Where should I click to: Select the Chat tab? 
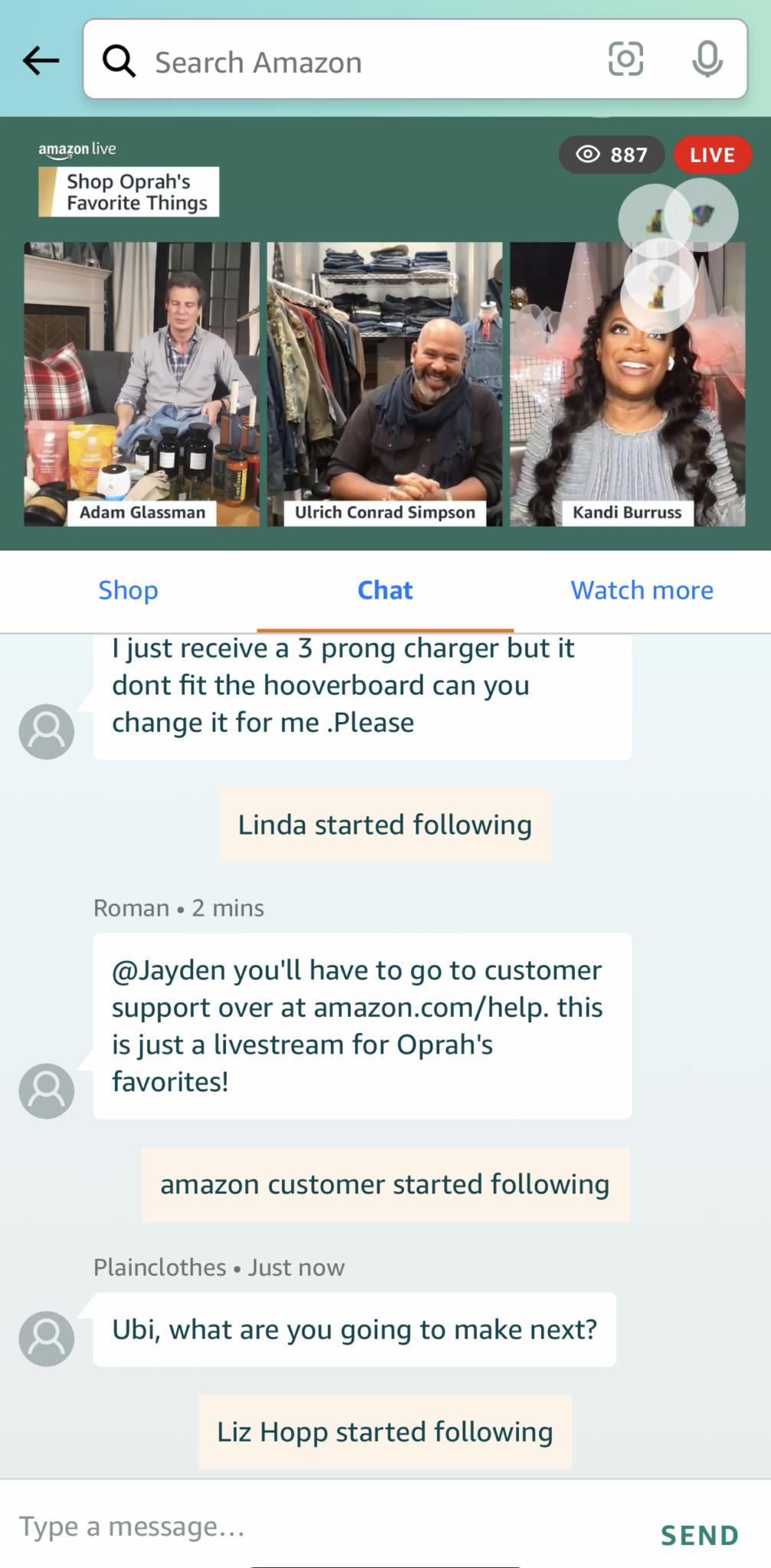tap(385, 590)
